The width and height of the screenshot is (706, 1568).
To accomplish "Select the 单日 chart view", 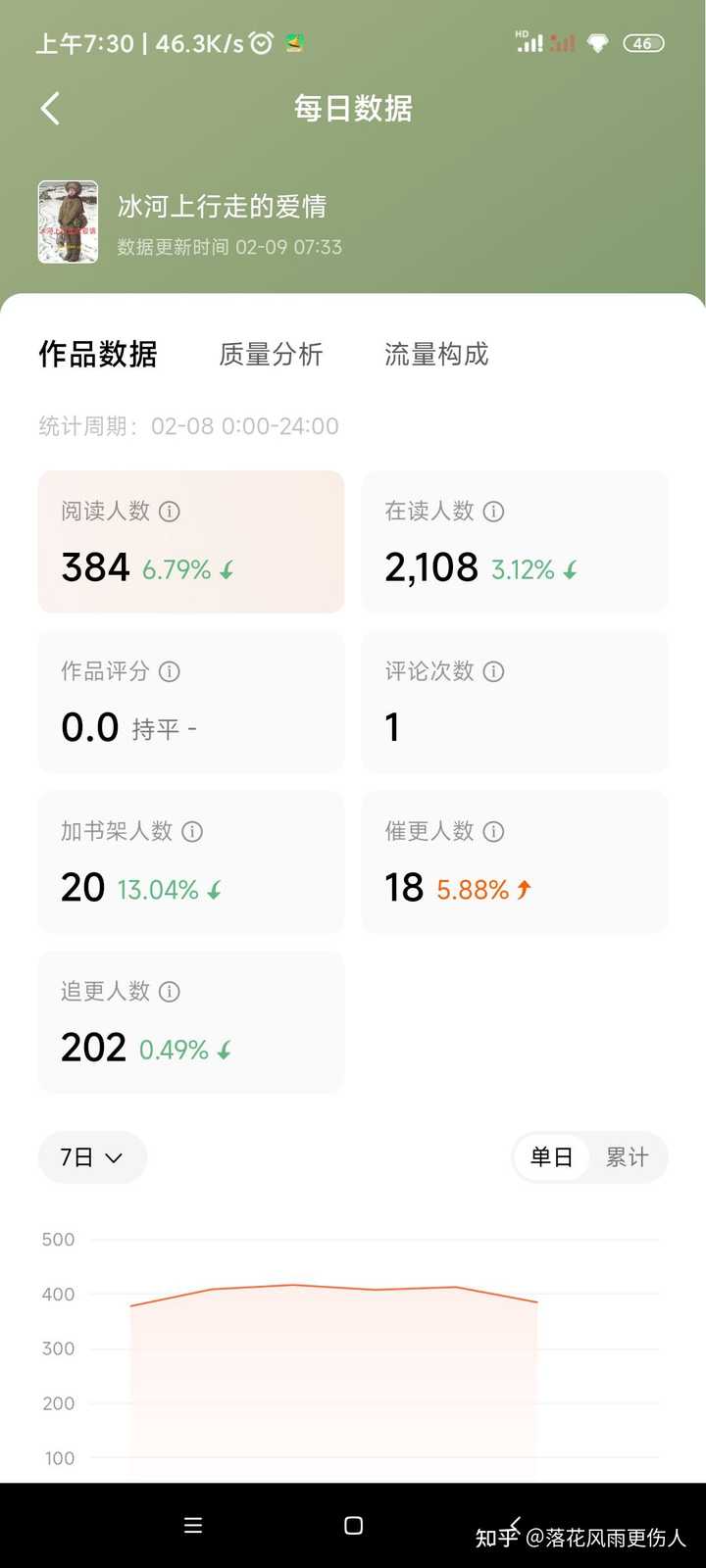I will pyautogui.click(x=551, y=1157).
